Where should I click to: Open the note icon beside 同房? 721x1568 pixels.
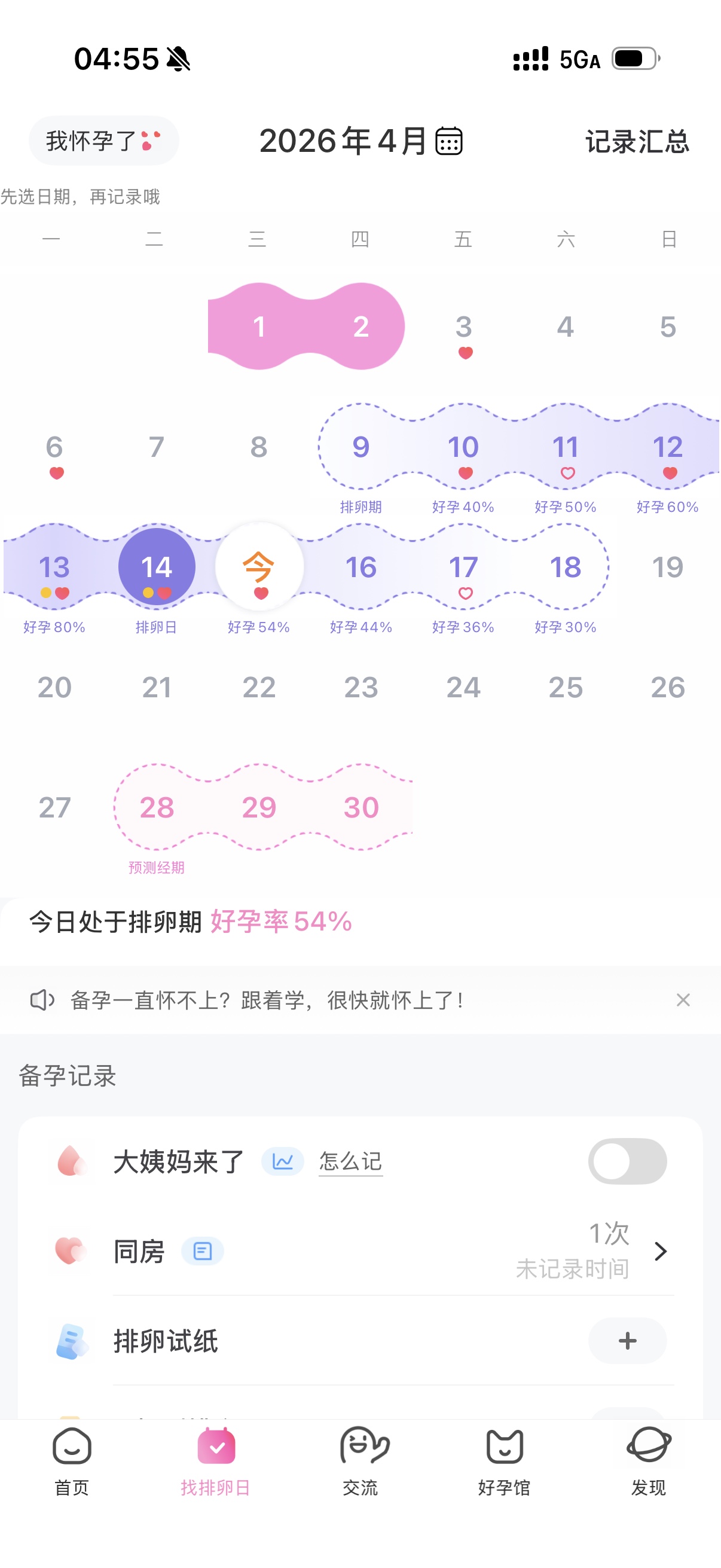(x=203, y=1251)
